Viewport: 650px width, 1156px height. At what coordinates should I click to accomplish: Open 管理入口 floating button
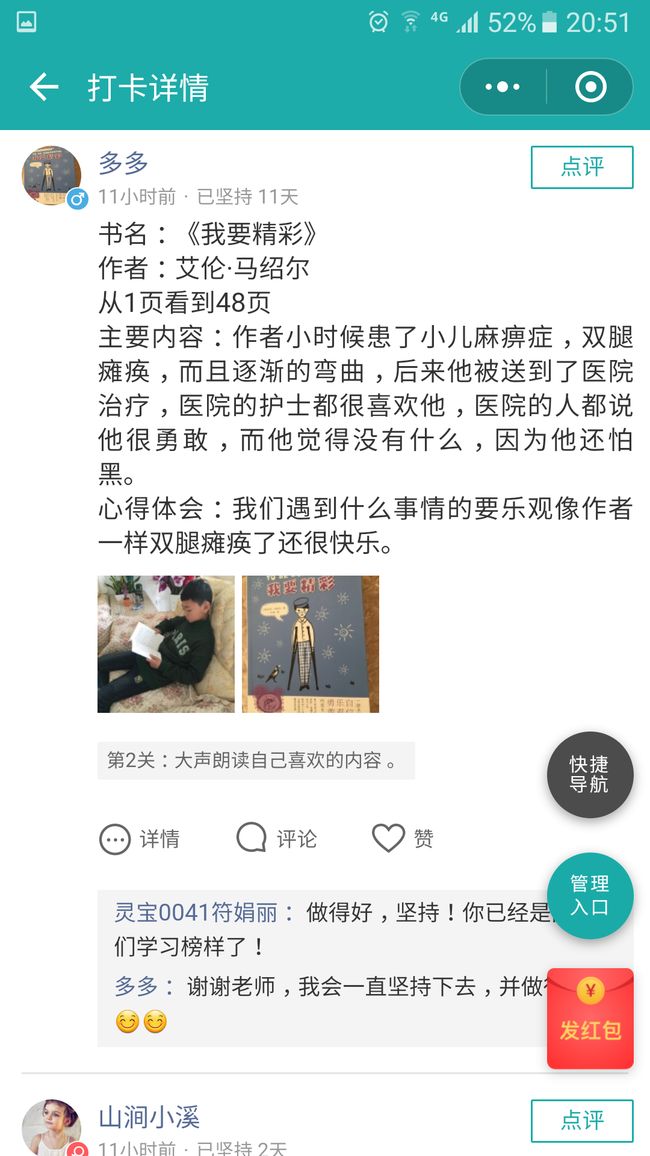click(590, 895)
